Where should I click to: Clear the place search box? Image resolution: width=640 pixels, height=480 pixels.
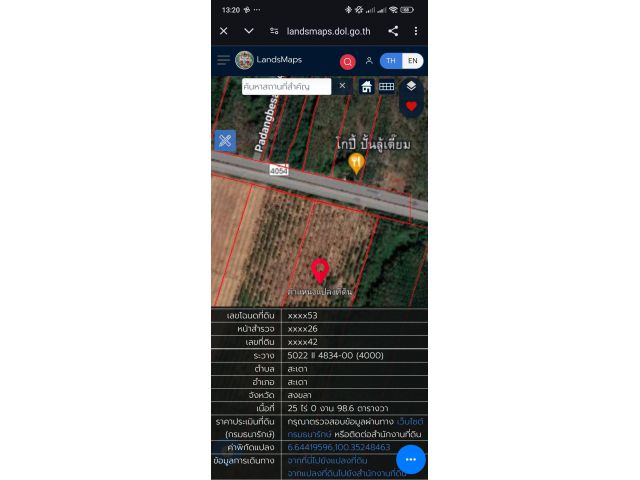341,86
